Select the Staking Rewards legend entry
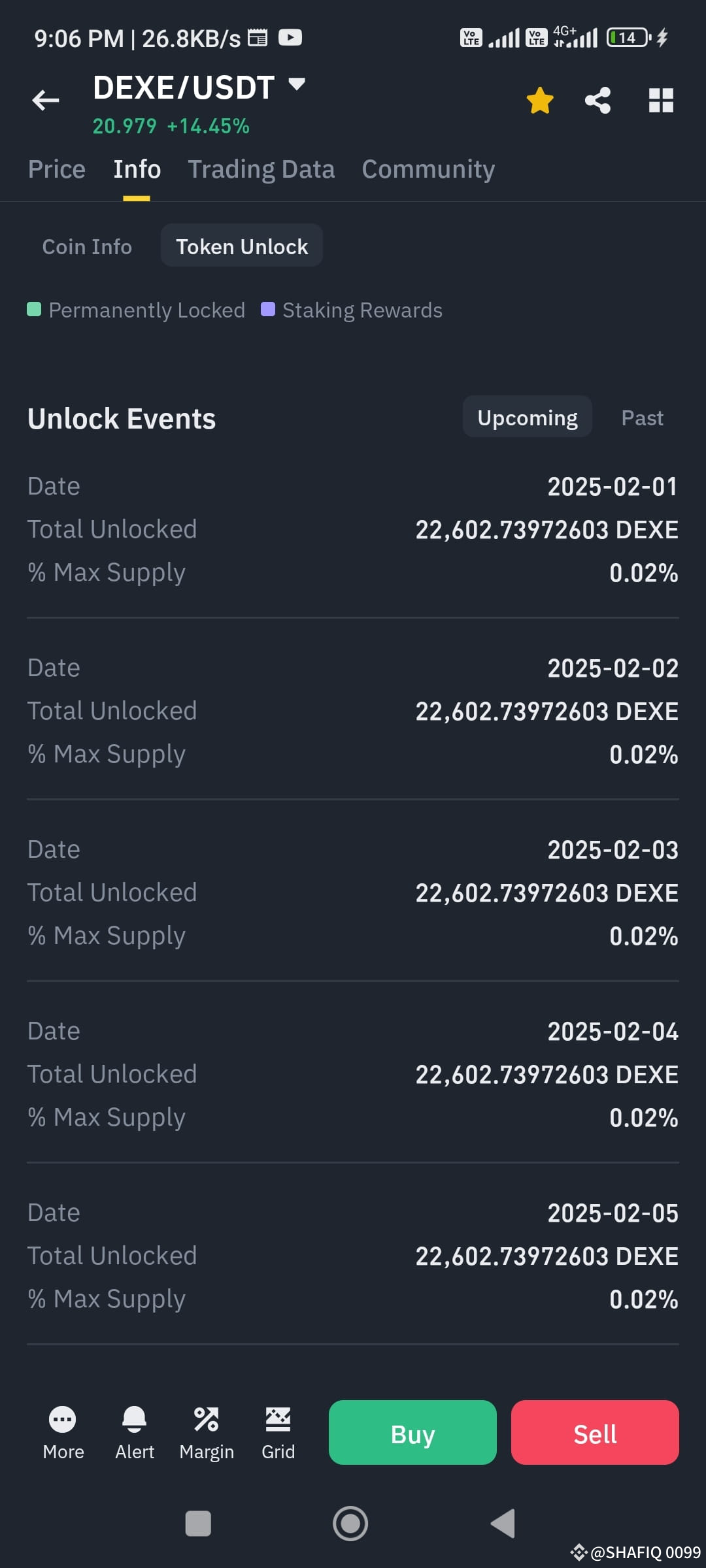Screen dimensions: 706x1568 coord(352,310)
